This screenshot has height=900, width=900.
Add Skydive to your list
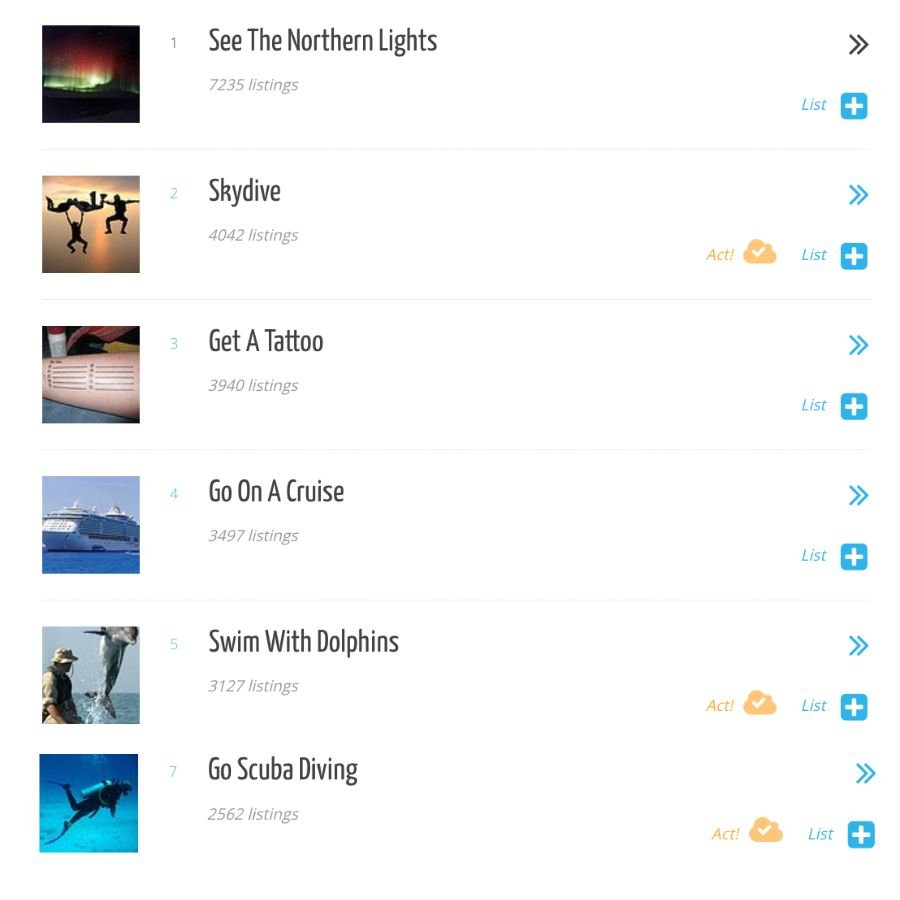[853, 256]
